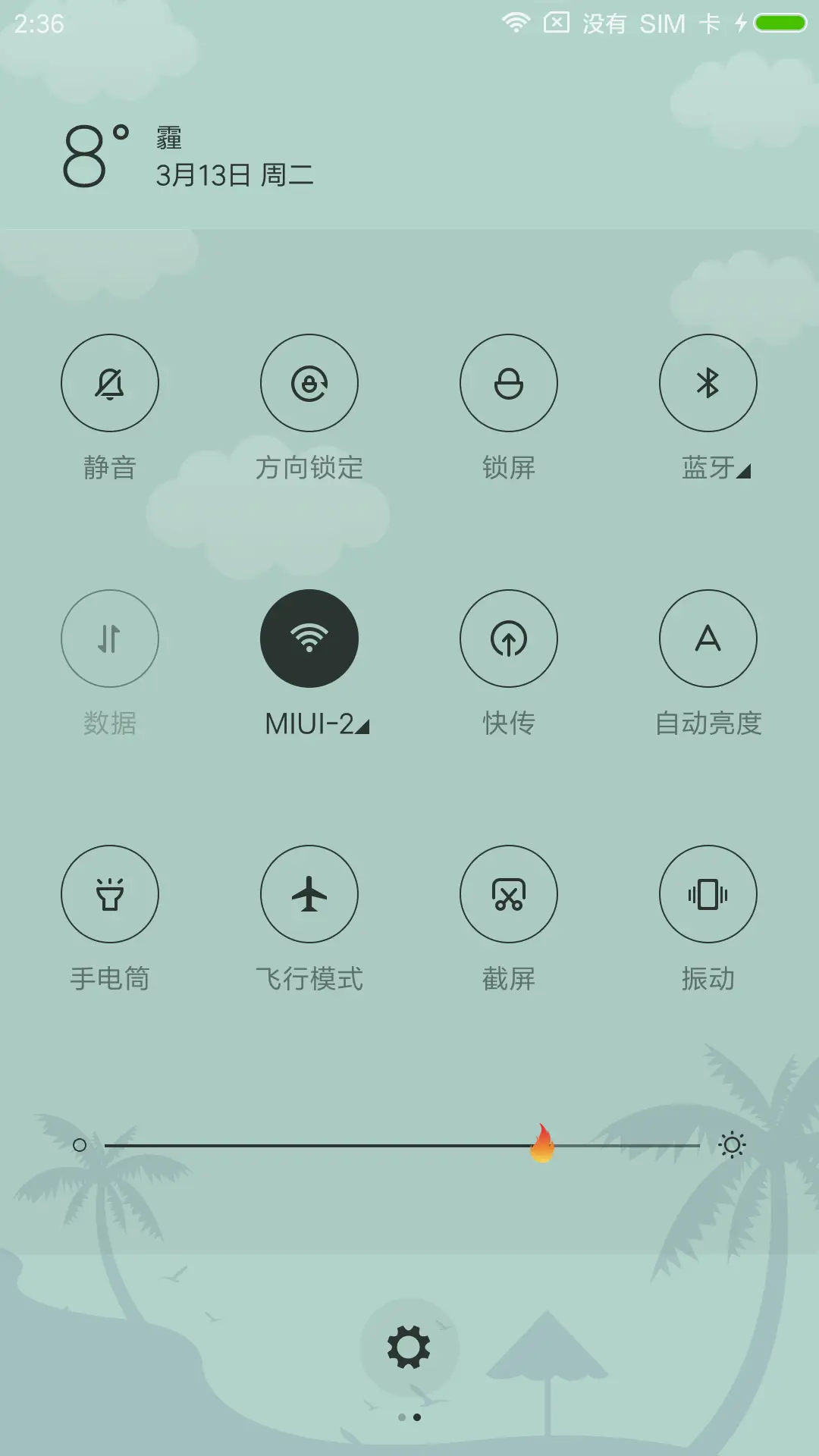Tap the 锁屏 lock screen icon

509,383
